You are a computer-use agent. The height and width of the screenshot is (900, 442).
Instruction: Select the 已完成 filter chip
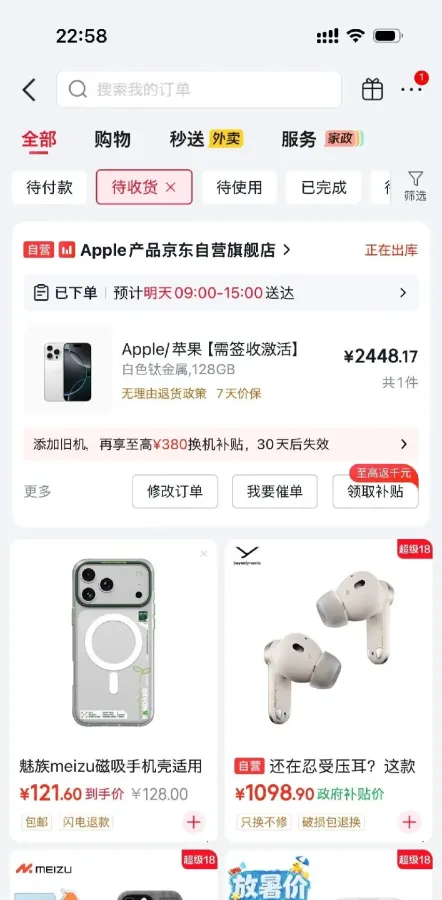tap(324, 187)
